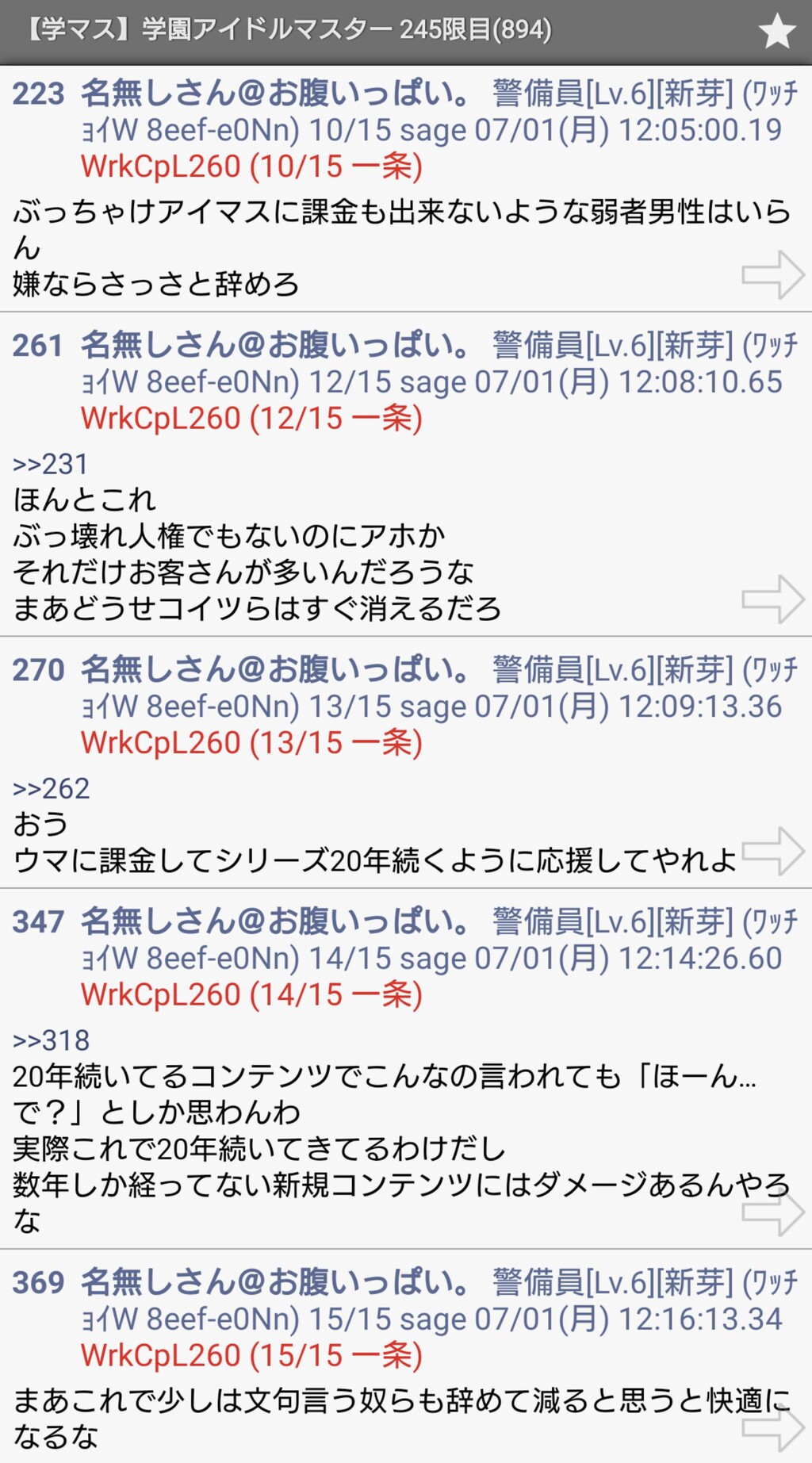Tap ID WrkCpL260 (10/15) on post 223

tap(251, 167)
